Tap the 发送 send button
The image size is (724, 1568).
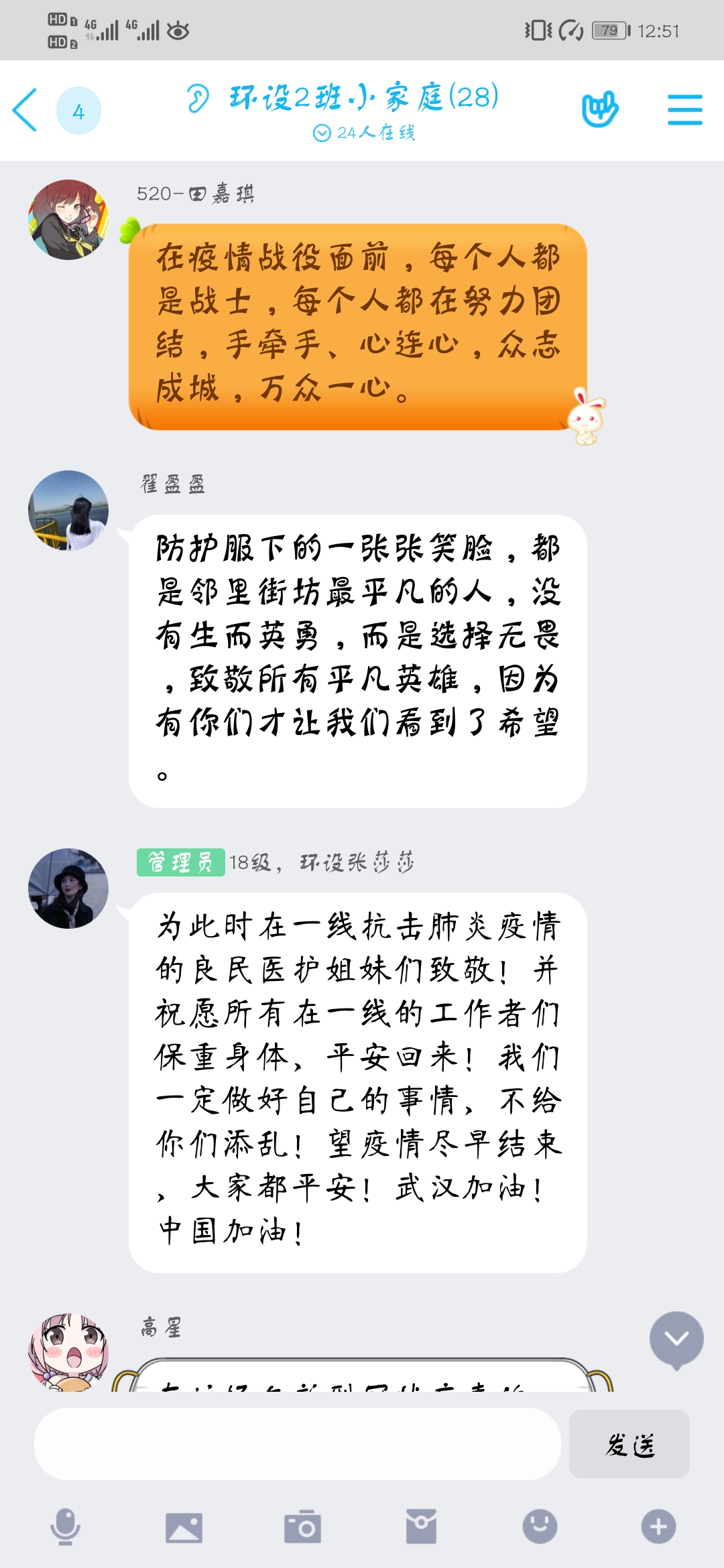[629, 1444]
